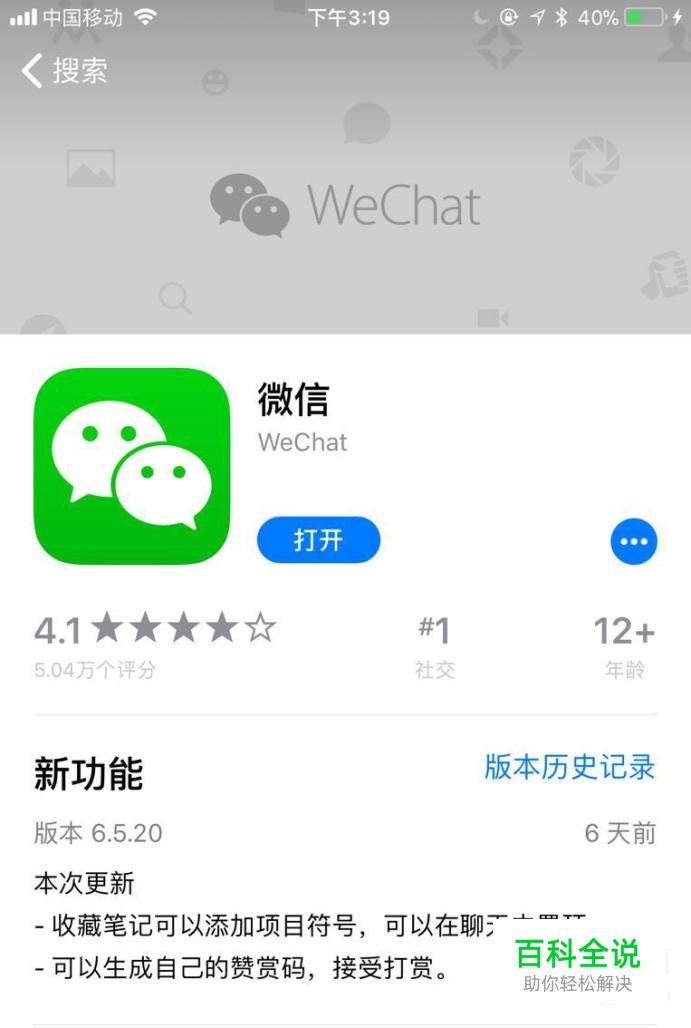Go back to 搜索

click(64, 71)
